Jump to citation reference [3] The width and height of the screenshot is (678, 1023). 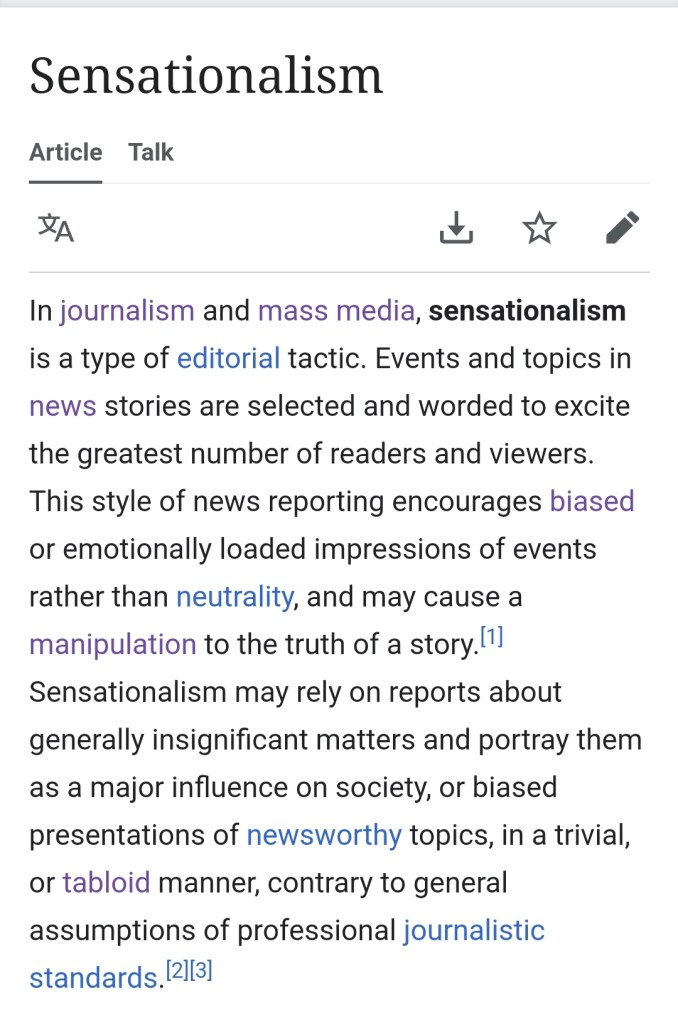201,971
